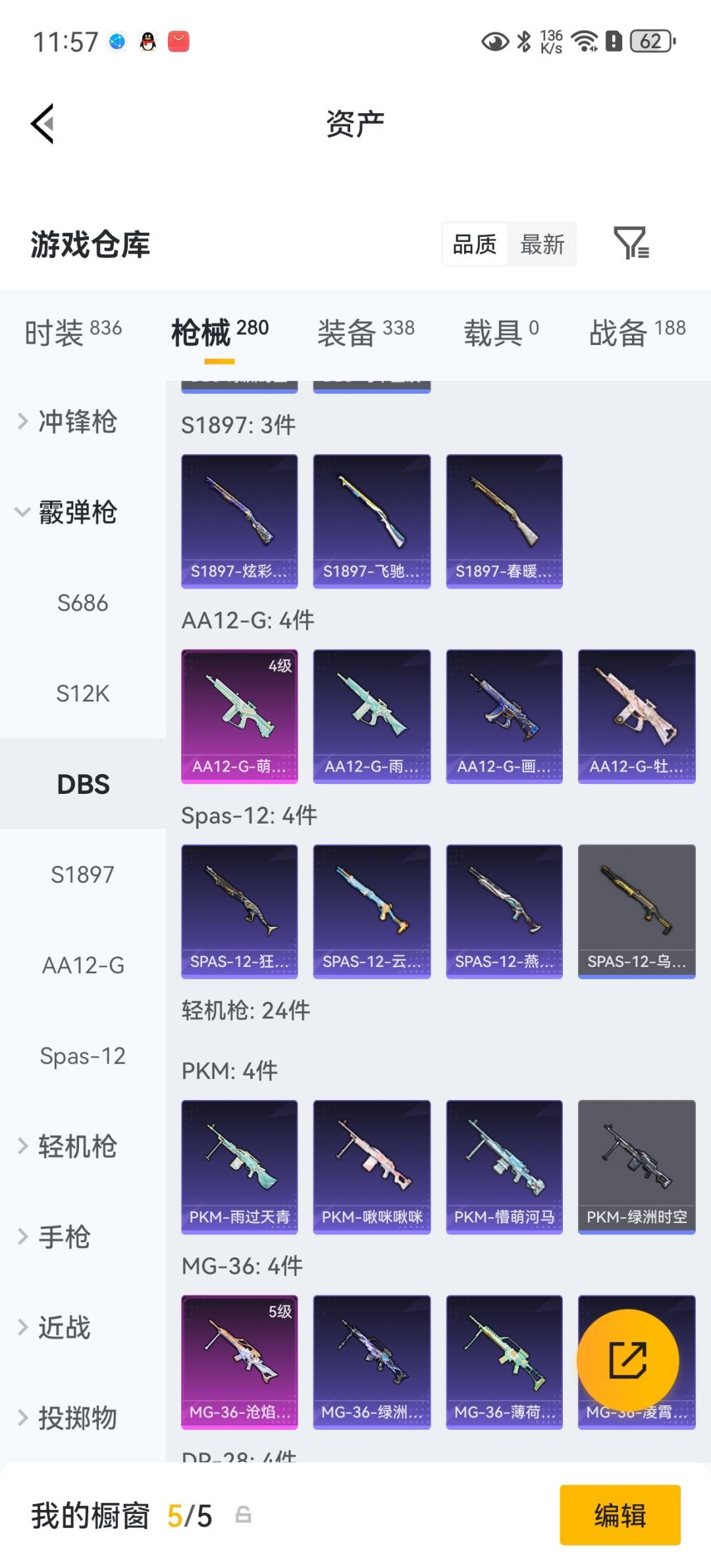Expand the 冲锋枪 category

coord(77,421)
